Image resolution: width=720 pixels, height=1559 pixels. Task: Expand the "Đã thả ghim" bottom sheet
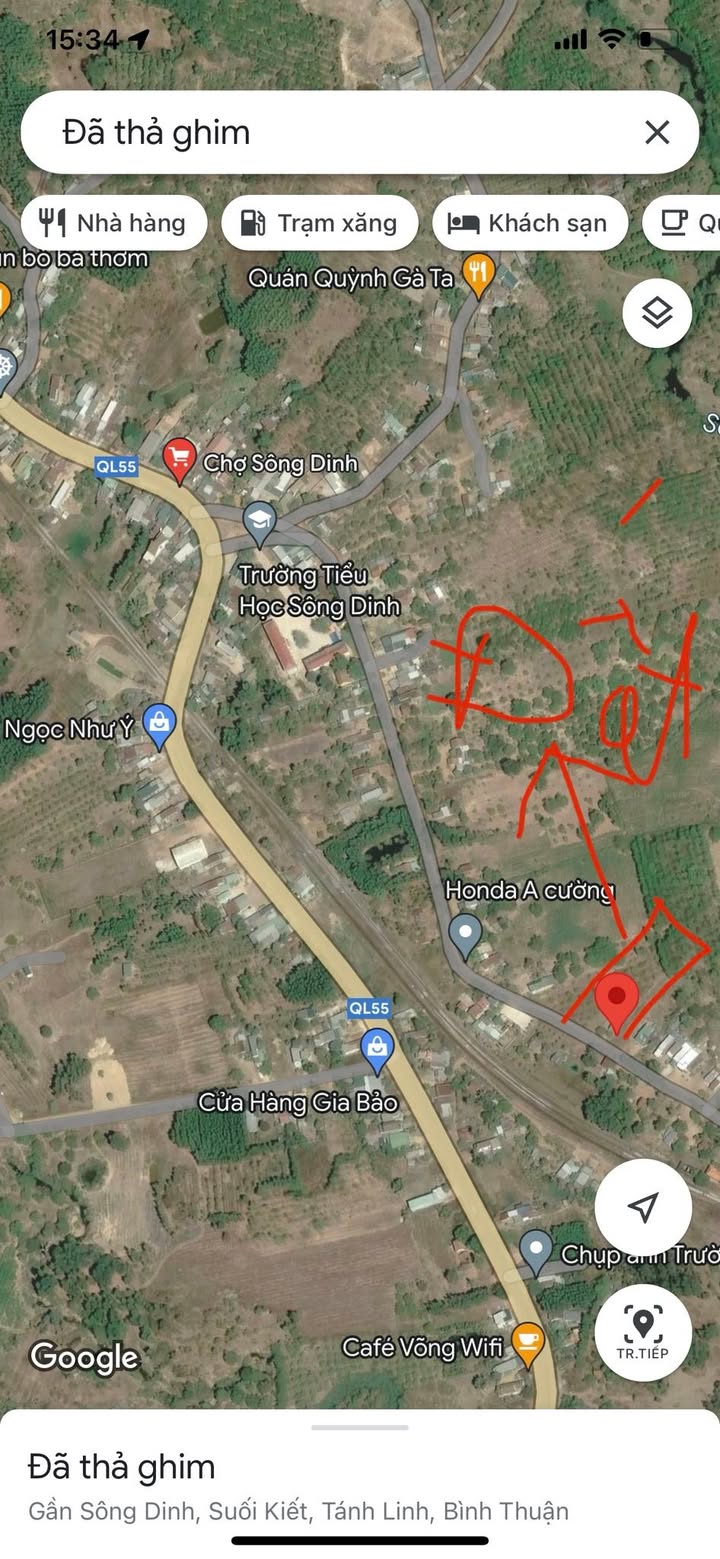pos(359,1427)
